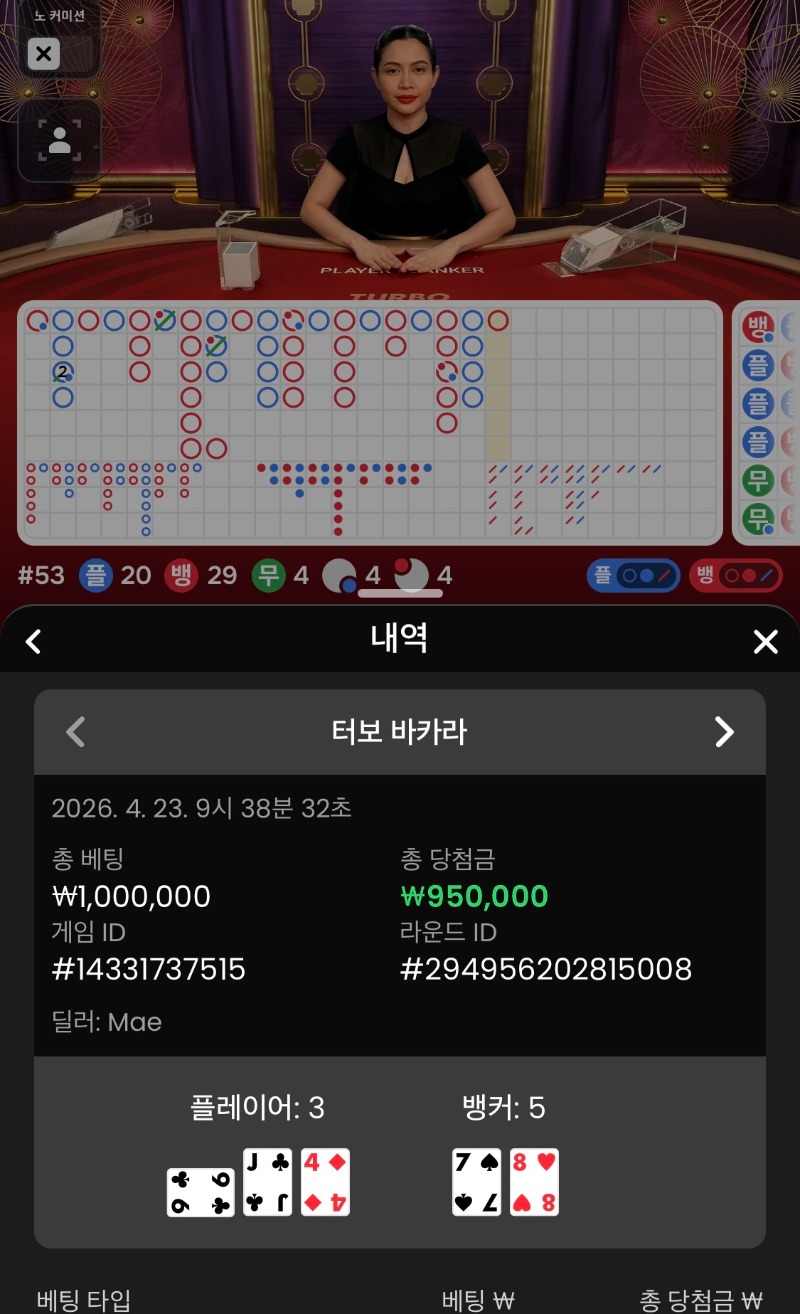Go back from the 내역 panel
Image resolution: width=800 pixels, height=1314 pixels.
33,642
